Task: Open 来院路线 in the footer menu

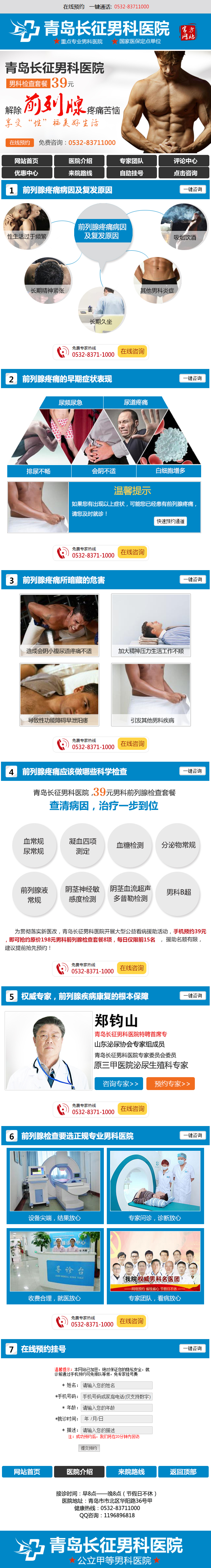Action: 131,1471
